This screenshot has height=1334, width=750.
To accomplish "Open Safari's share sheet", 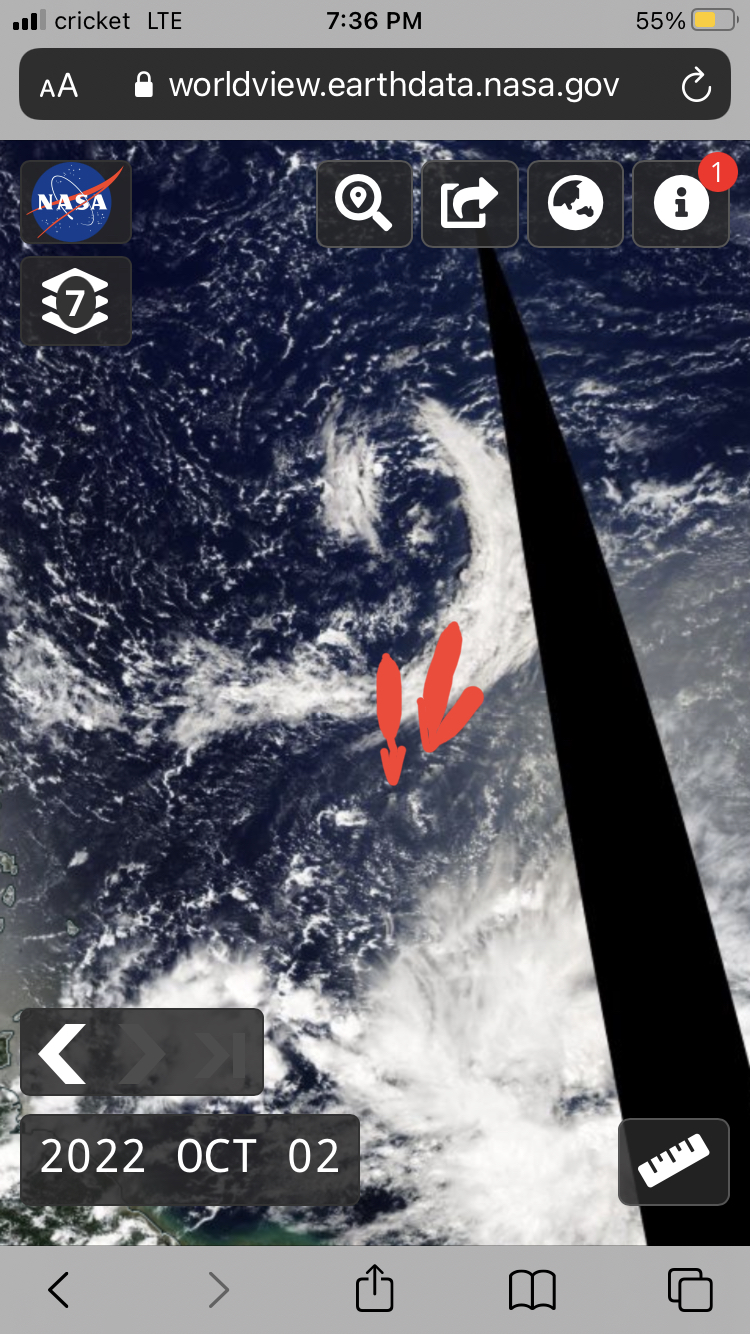I will tap(375, 1288).
